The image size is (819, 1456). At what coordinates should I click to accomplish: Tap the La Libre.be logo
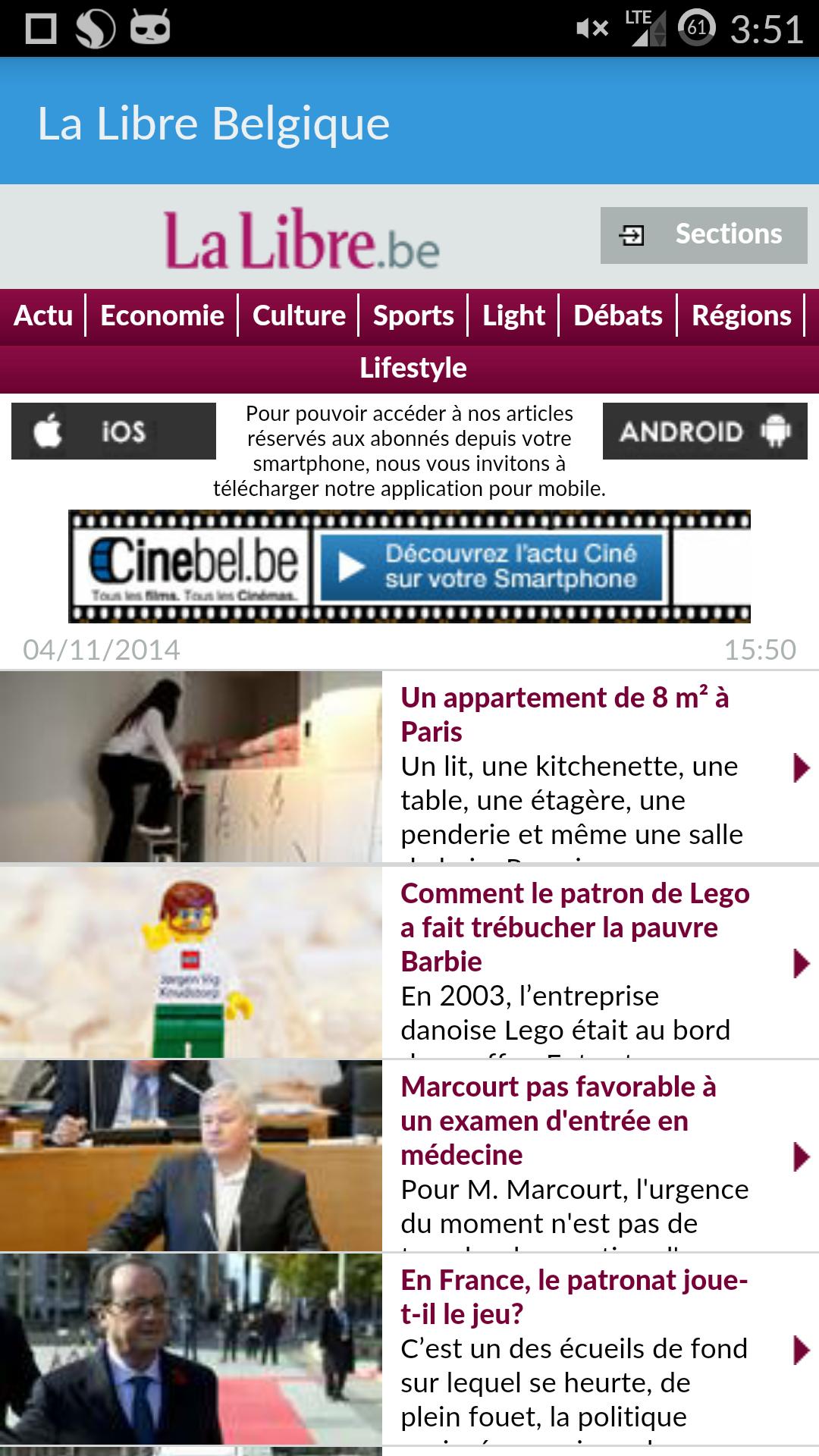point(302,240)
